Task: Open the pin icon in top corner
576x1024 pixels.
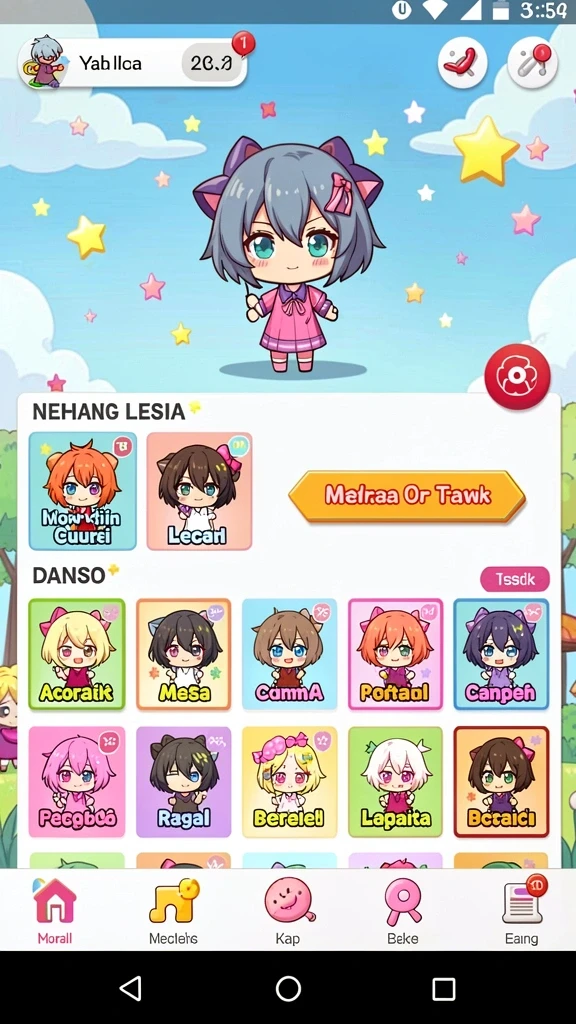Action: 532,63
